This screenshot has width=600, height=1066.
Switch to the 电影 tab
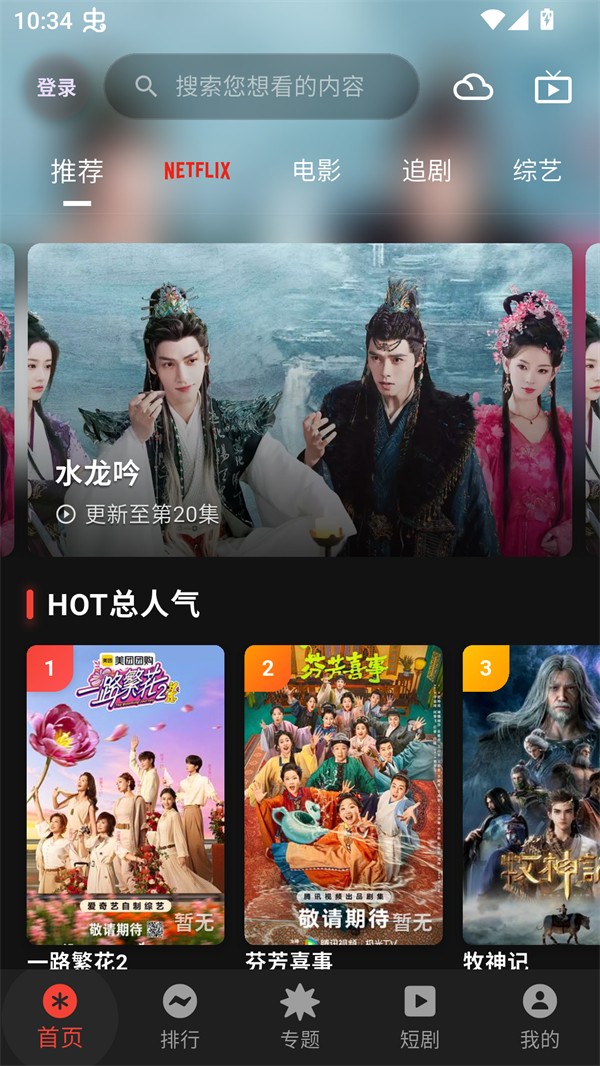[317, 171]
